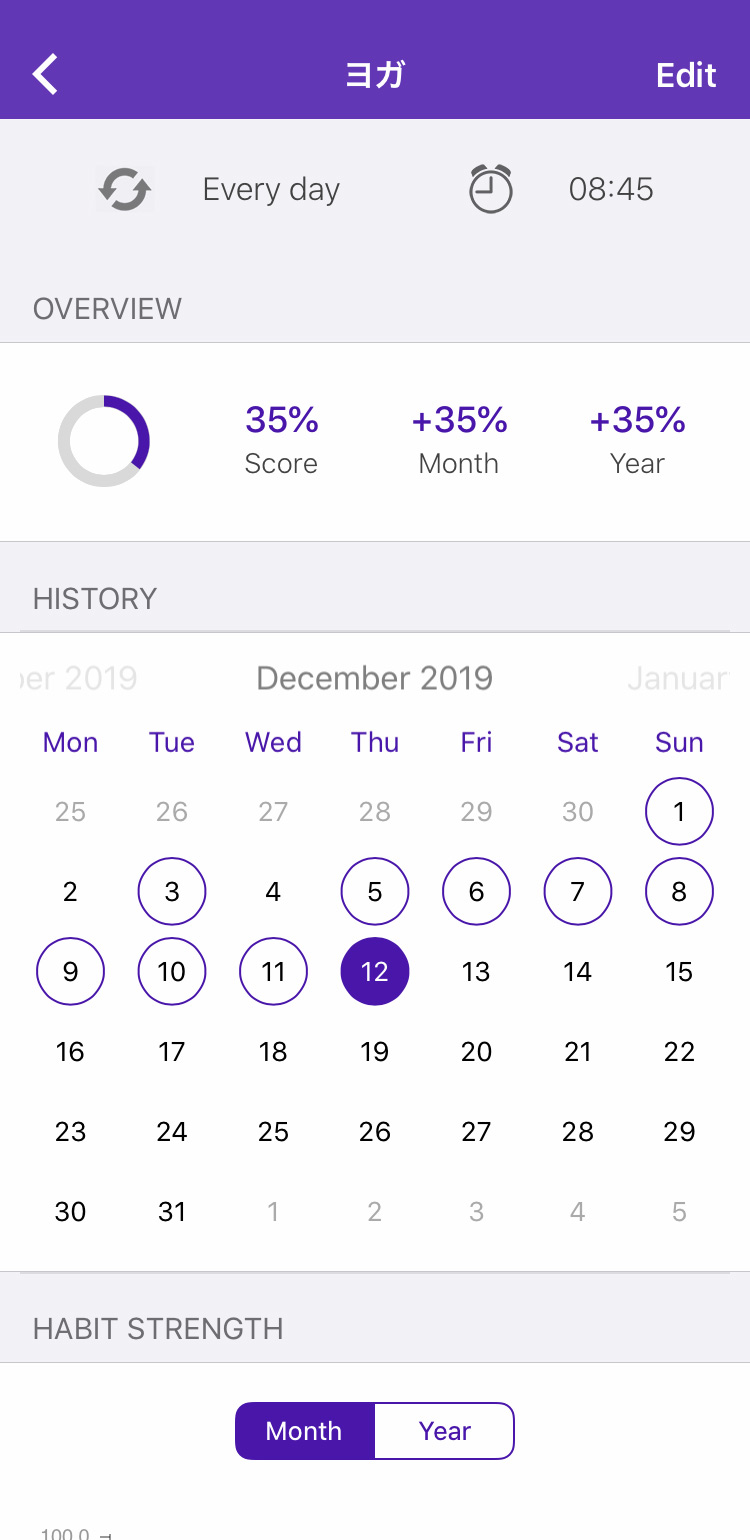Unmark December 5 in the calendar

375,891
